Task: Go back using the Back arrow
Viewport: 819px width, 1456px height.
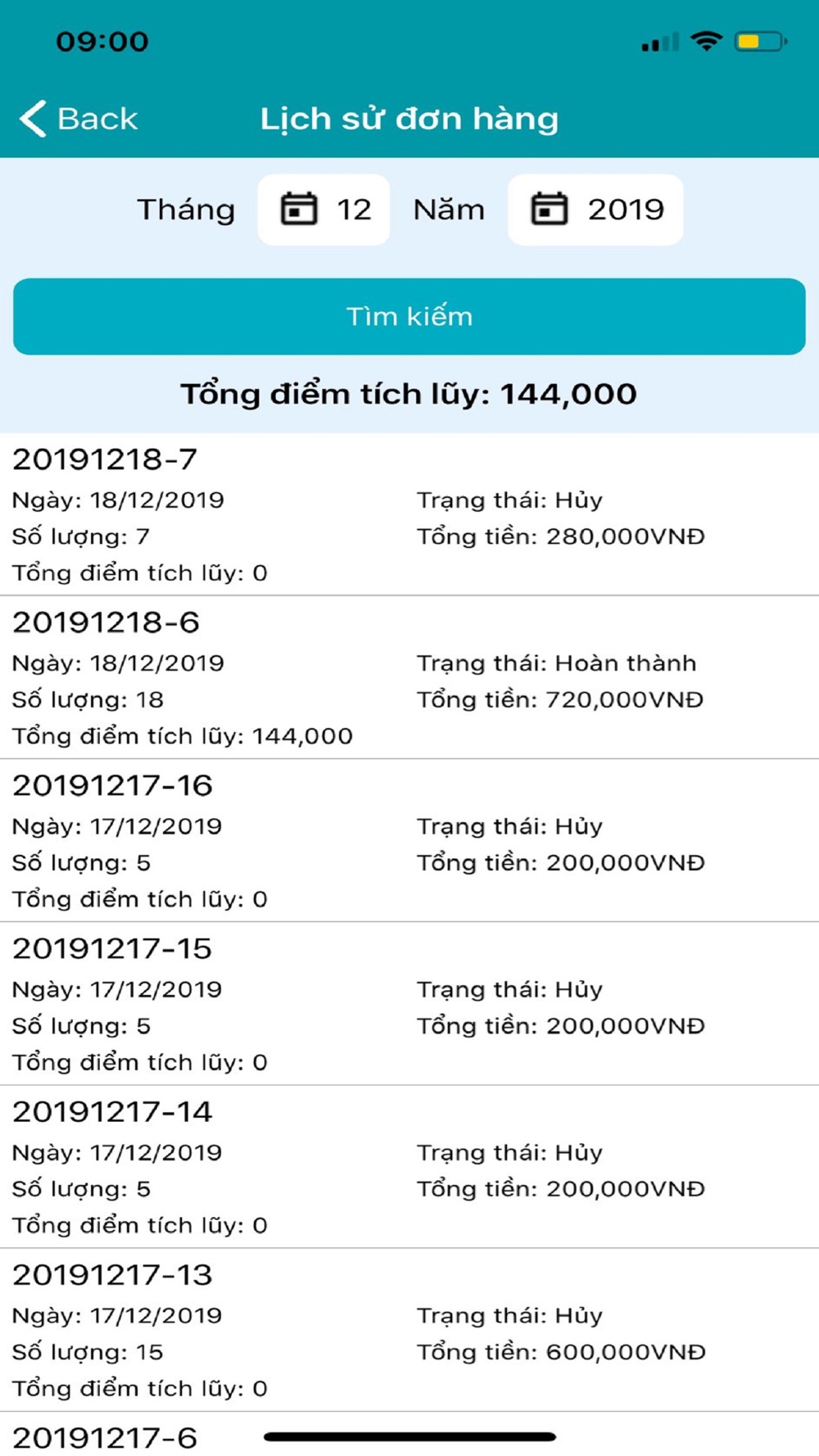Action: click(79, 119)
